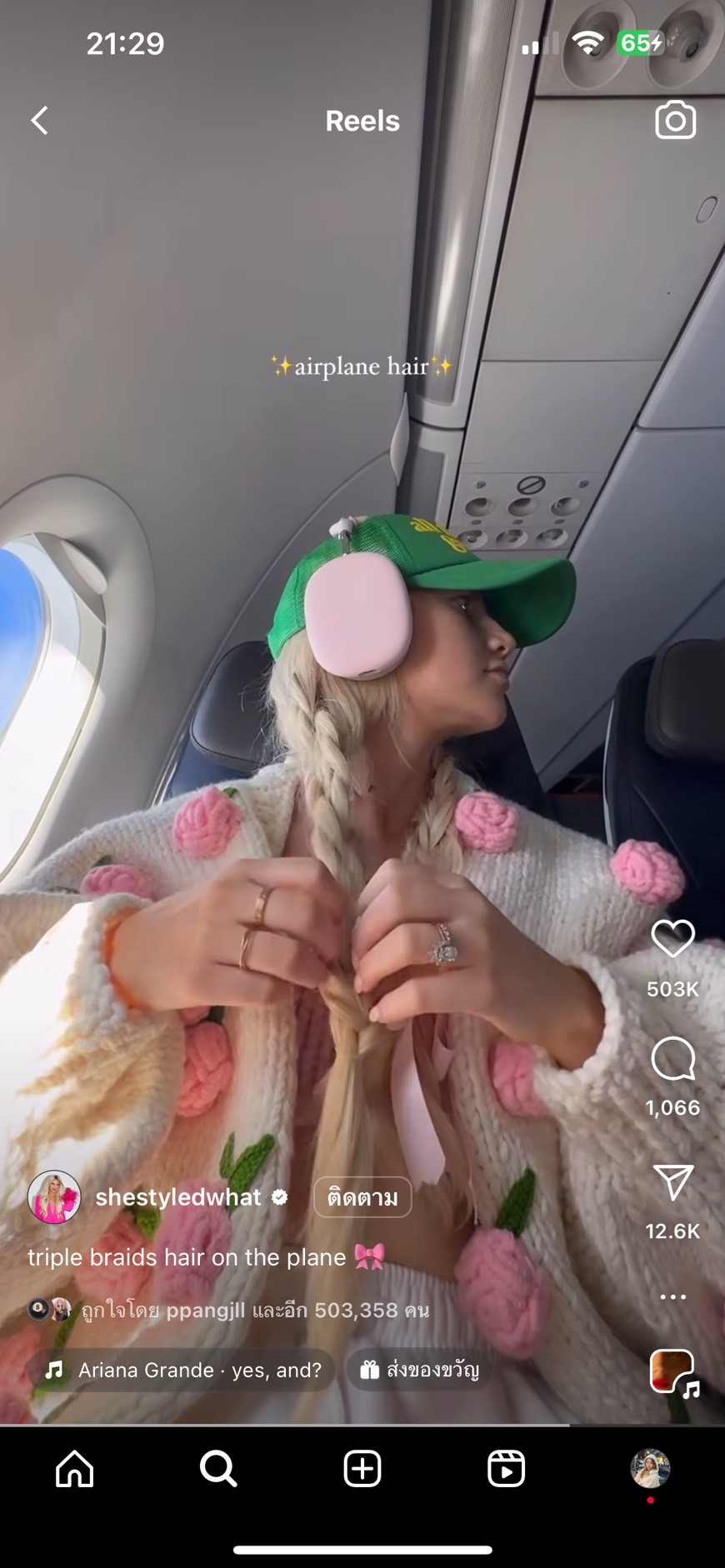Open the three-dot more options menu

coord(672,1297)
